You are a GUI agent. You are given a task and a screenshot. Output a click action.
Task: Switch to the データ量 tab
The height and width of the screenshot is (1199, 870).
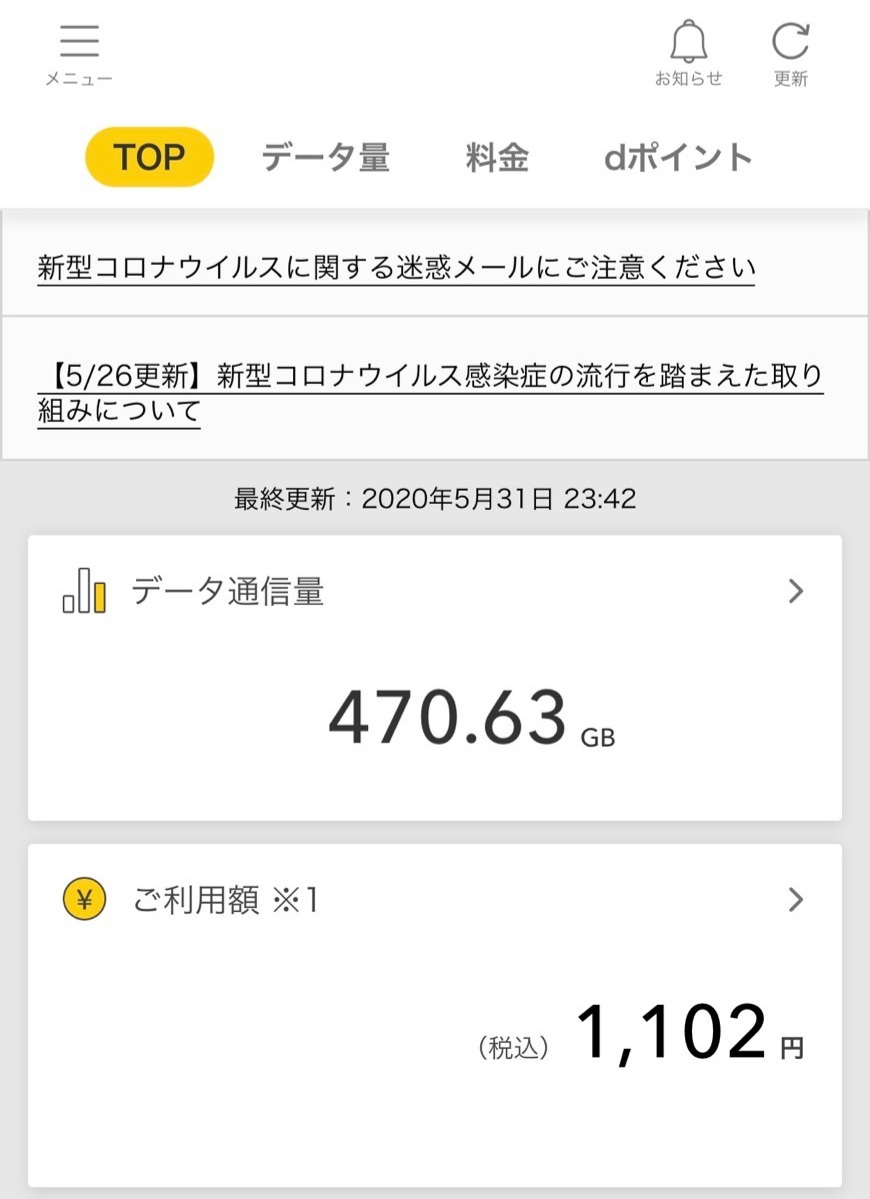326,158
